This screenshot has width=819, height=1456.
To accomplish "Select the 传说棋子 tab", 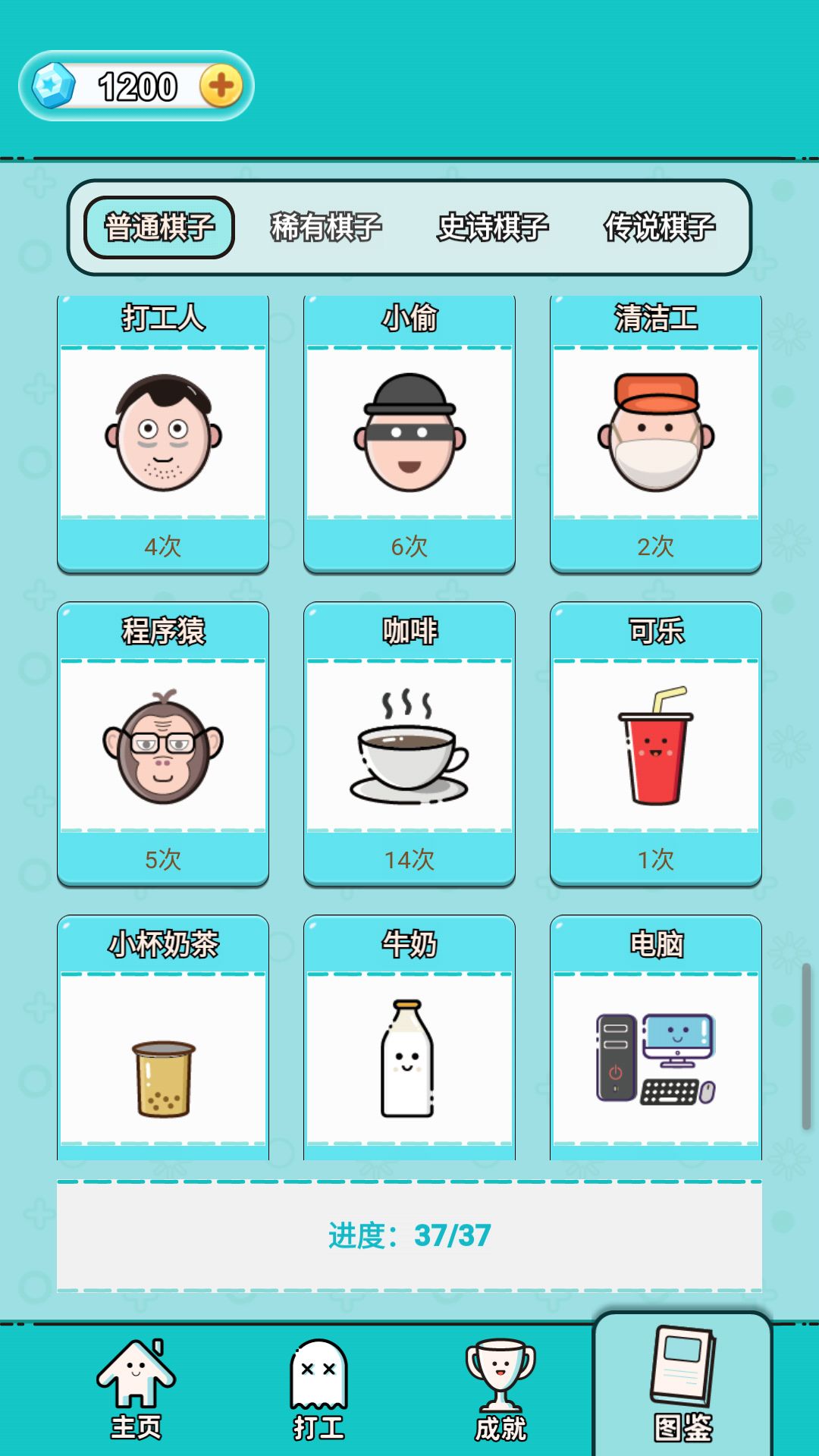I will [660, 227].
